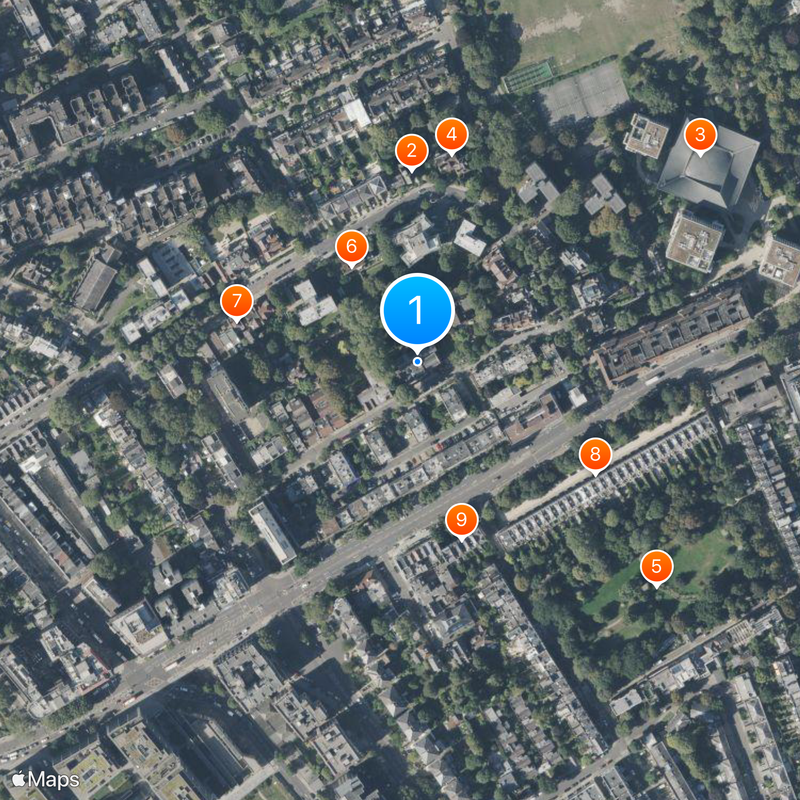The width and height of the screenshot is (800, 800).
Task: Tap pin number 5 in the park
Action: 656,567
